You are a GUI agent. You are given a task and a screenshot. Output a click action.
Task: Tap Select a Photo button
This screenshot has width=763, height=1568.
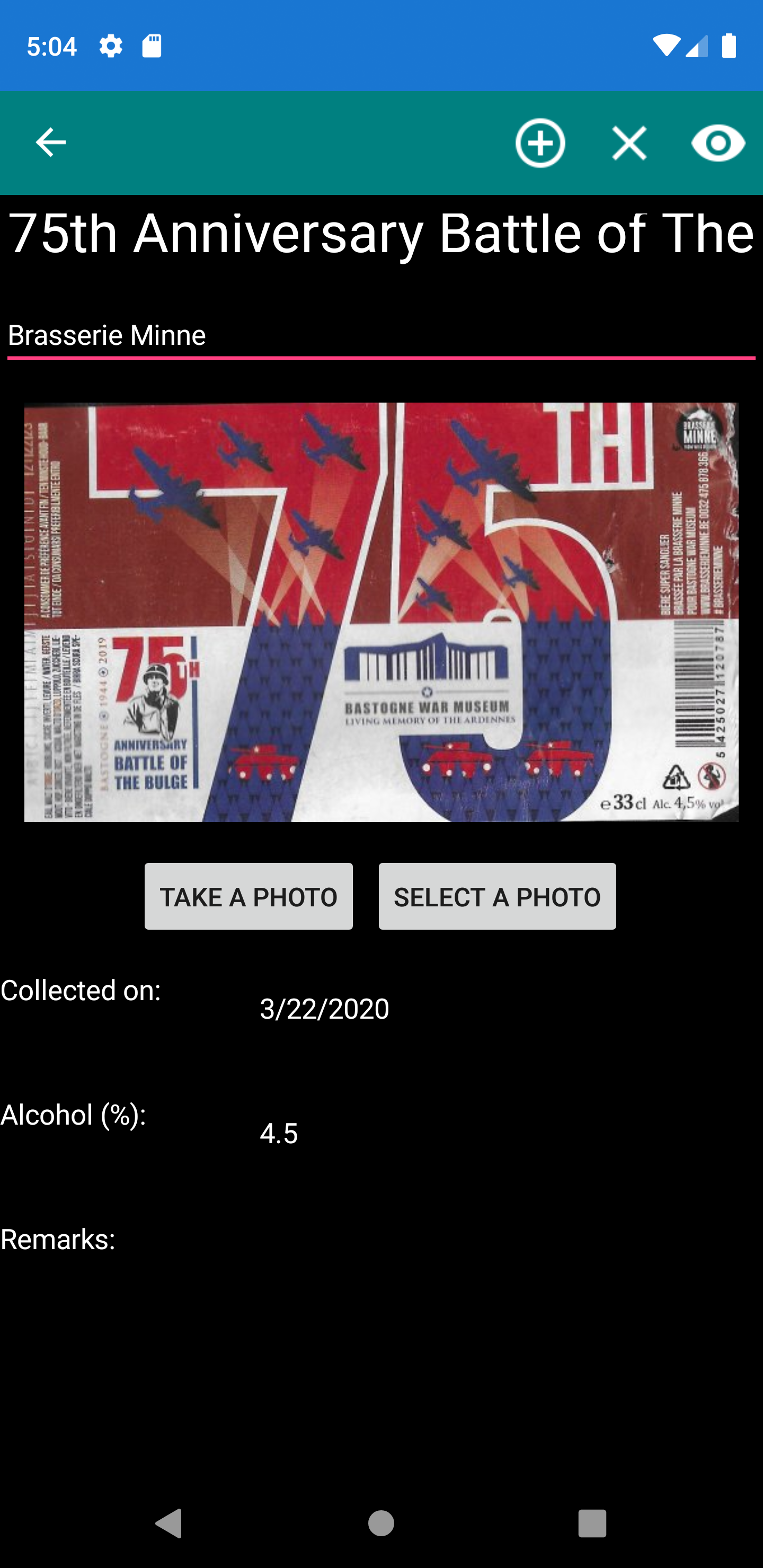(x=497, y=896)
